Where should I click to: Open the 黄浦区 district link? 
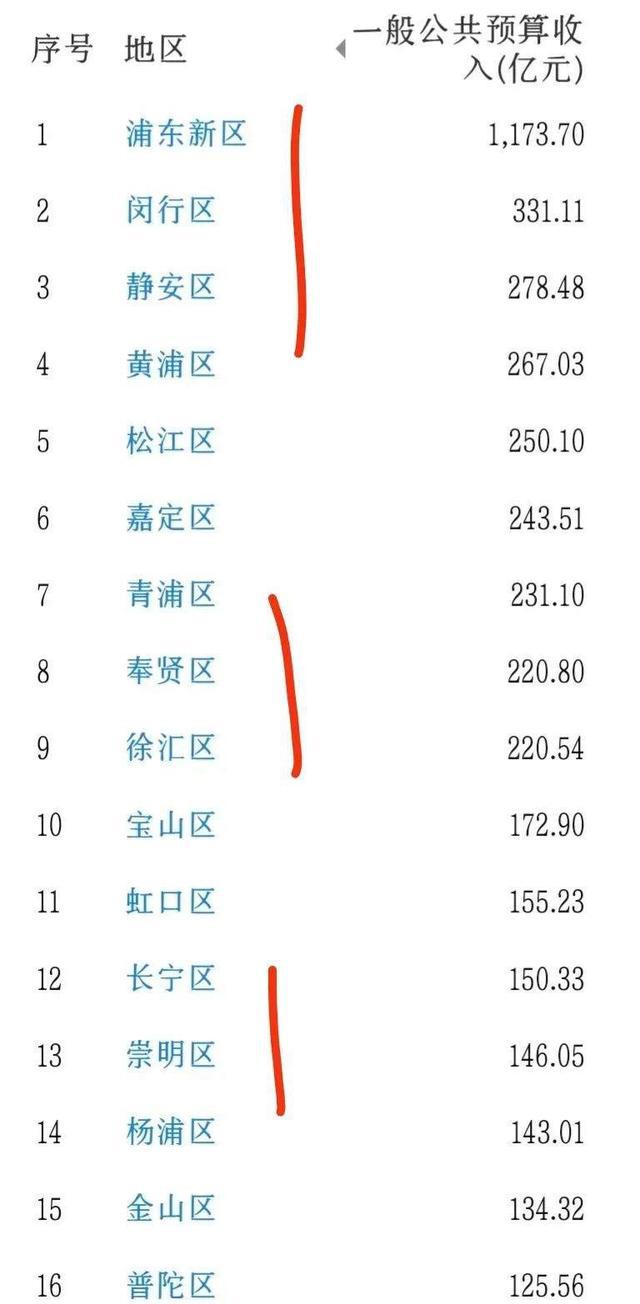(171, 364)
